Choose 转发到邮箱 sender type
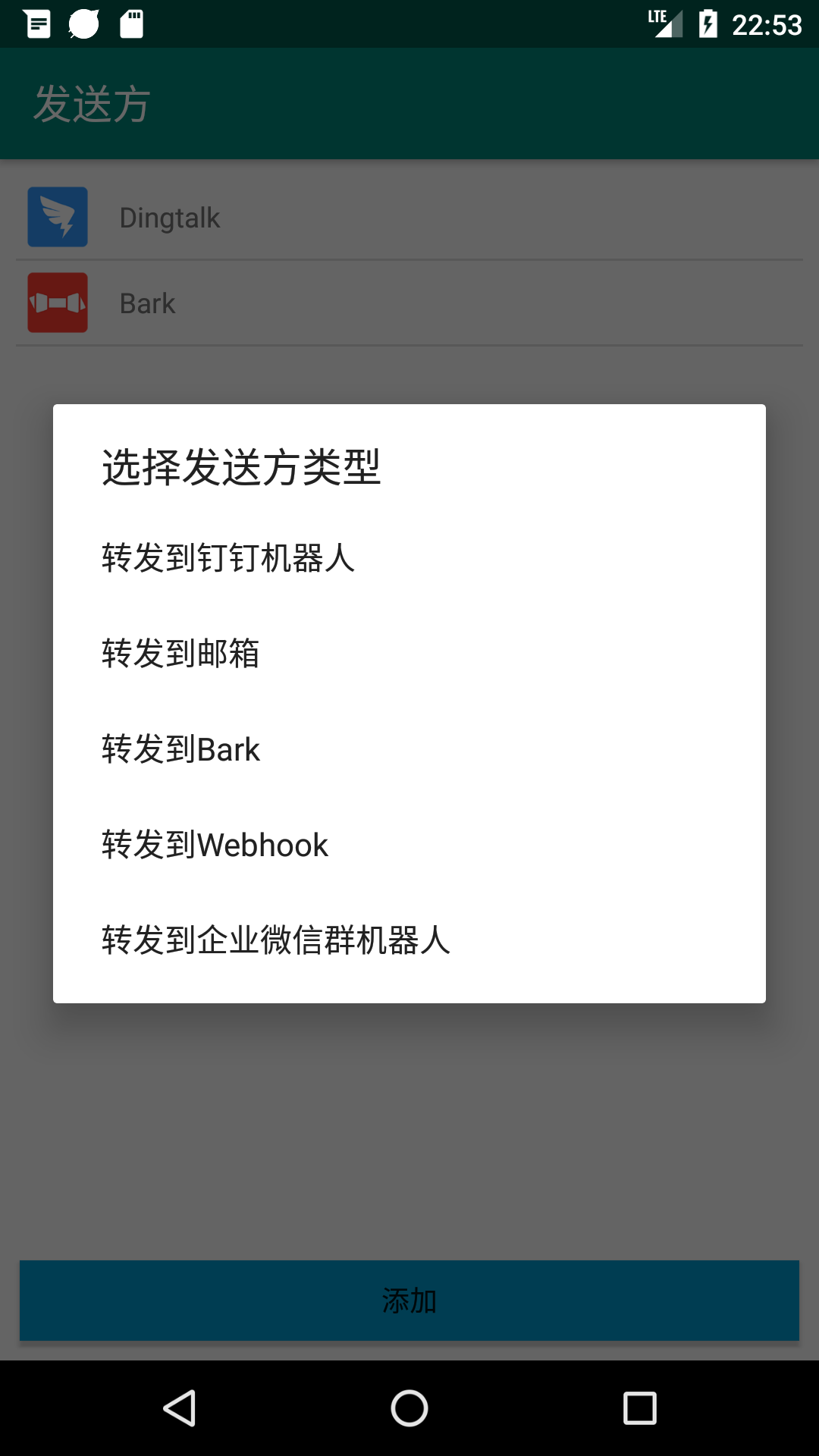819x1456 pixels. pyautogui.click(x=409, y=654)
